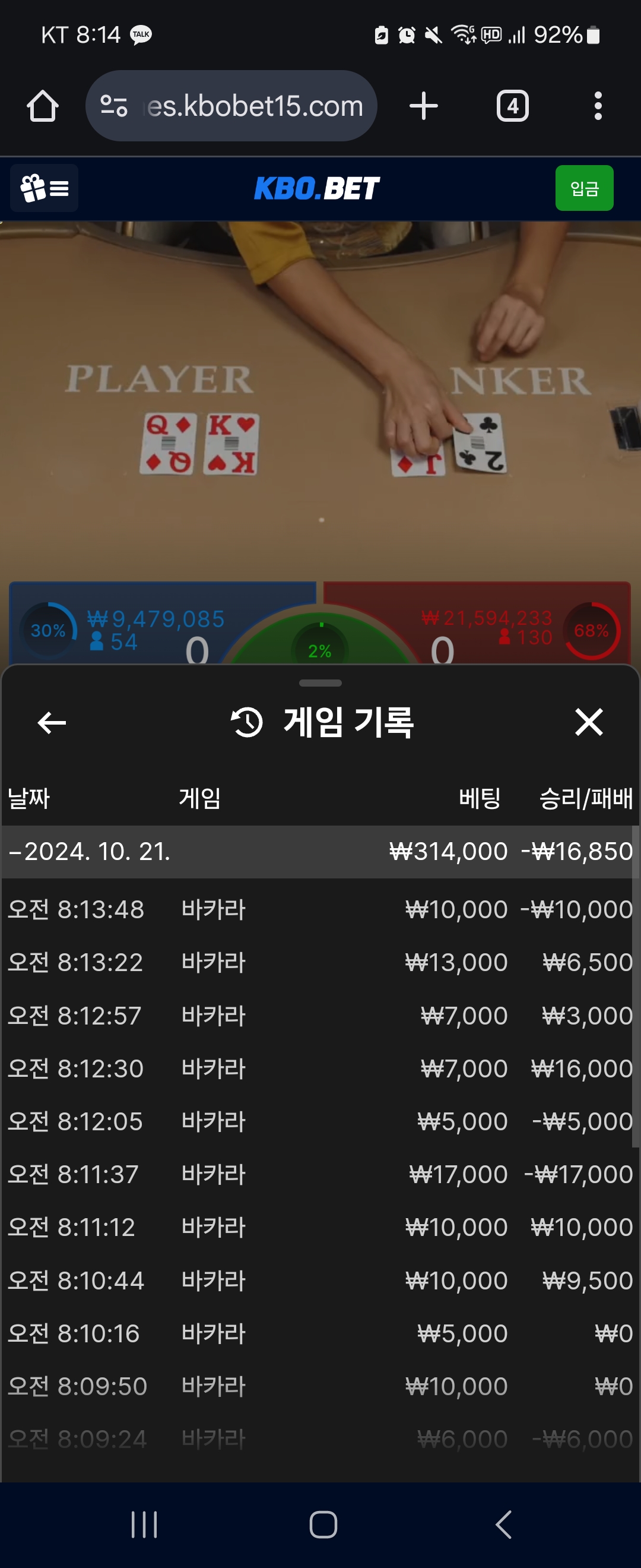The image size is (641, 1568).
Task: Open the 오전 8:13:22 baccarat record
Action: tap(319, 962)
